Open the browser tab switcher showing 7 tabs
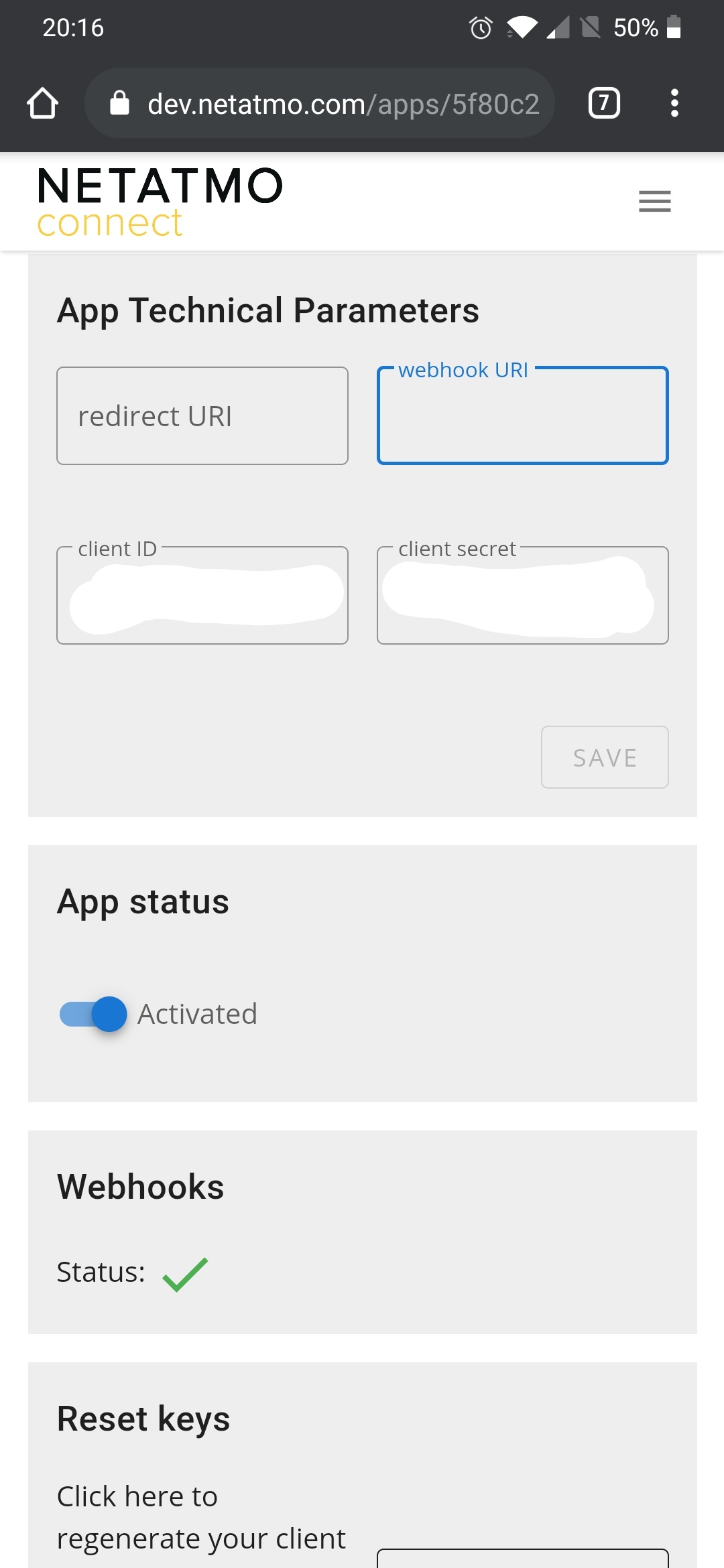724x1568 pixels. click(x=603, y=103)
